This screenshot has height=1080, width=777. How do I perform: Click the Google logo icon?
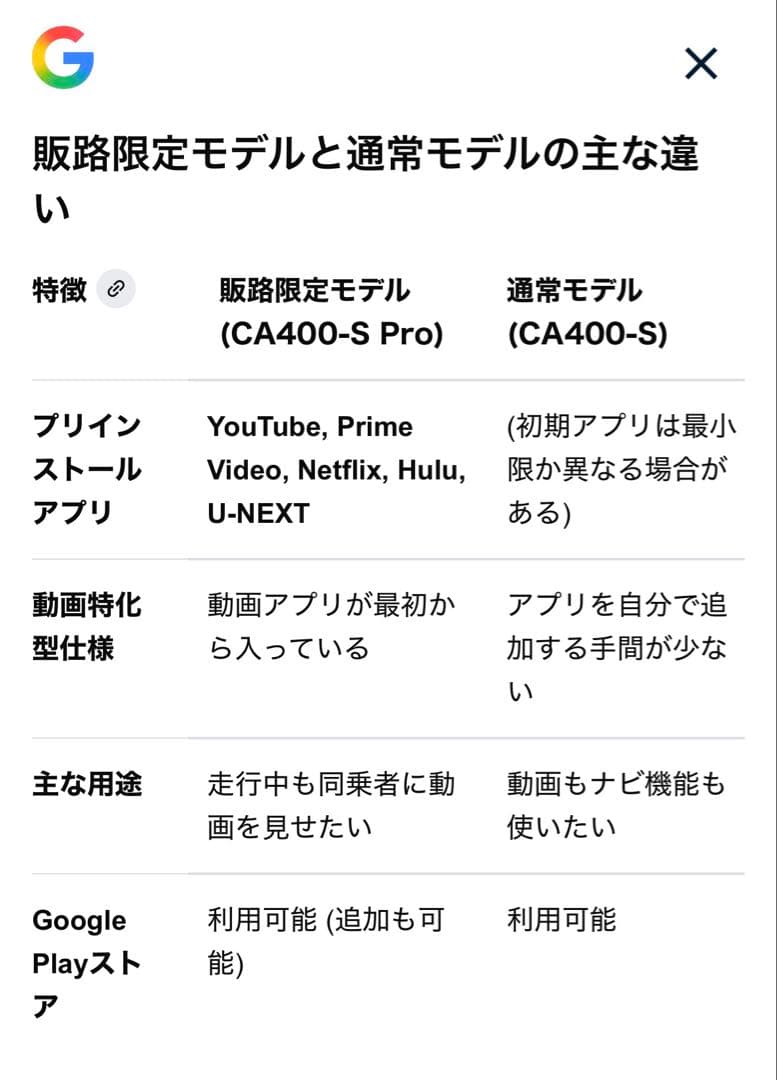[63, 59]
